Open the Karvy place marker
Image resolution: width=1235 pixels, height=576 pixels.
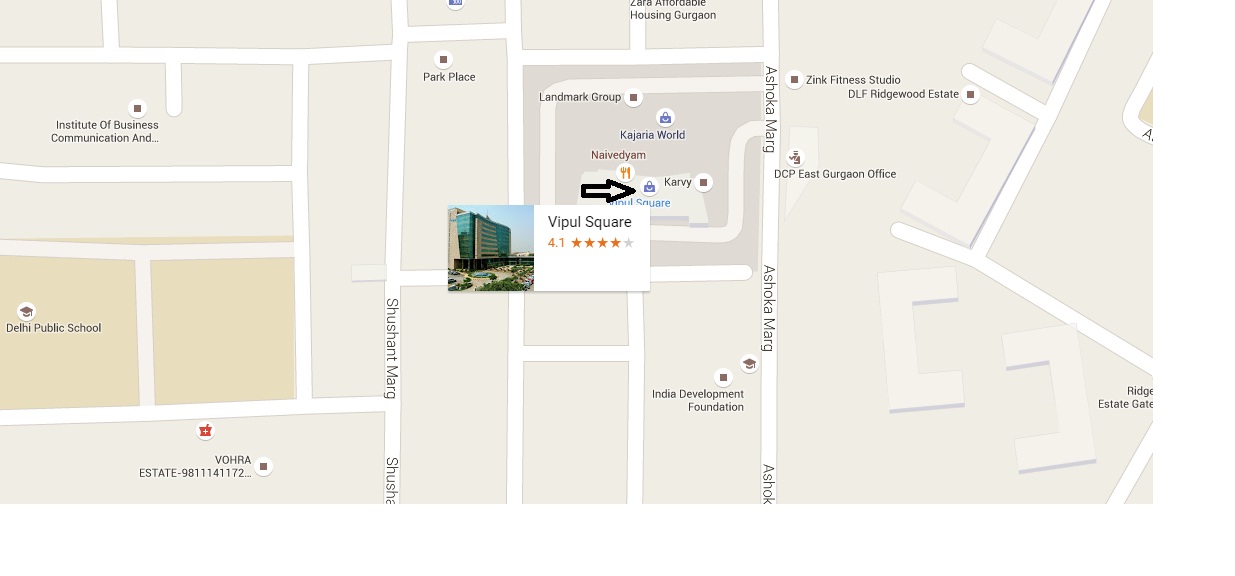tap(704, 182)
